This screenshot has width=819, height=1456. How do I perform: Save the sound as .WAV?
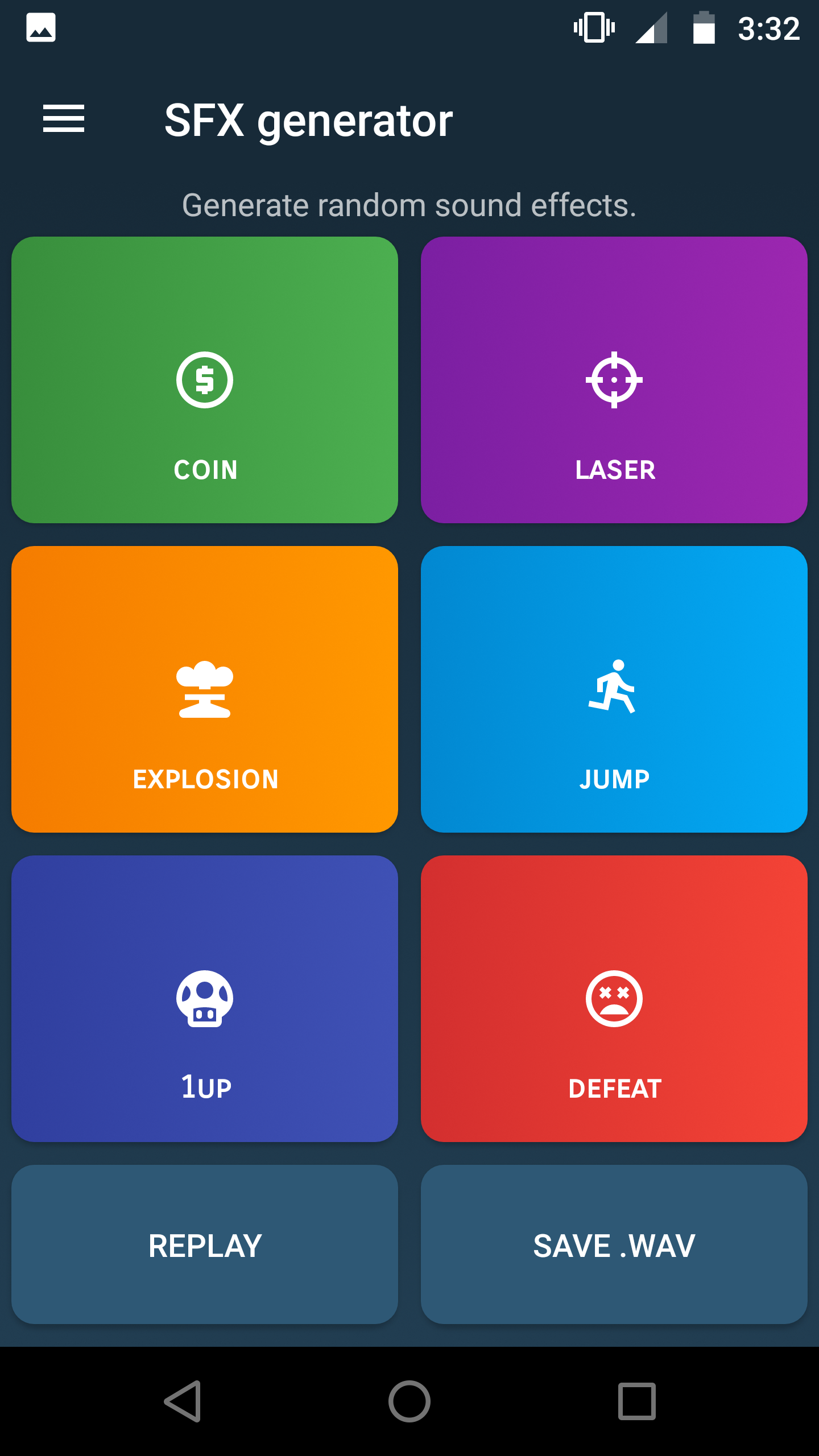pyautogui.click(x=614, y=1244)
